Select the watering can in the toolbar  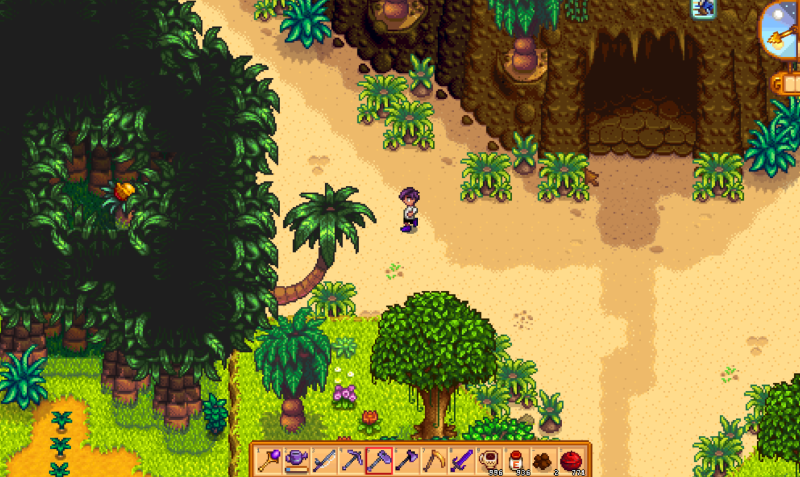tap(296, 460)
